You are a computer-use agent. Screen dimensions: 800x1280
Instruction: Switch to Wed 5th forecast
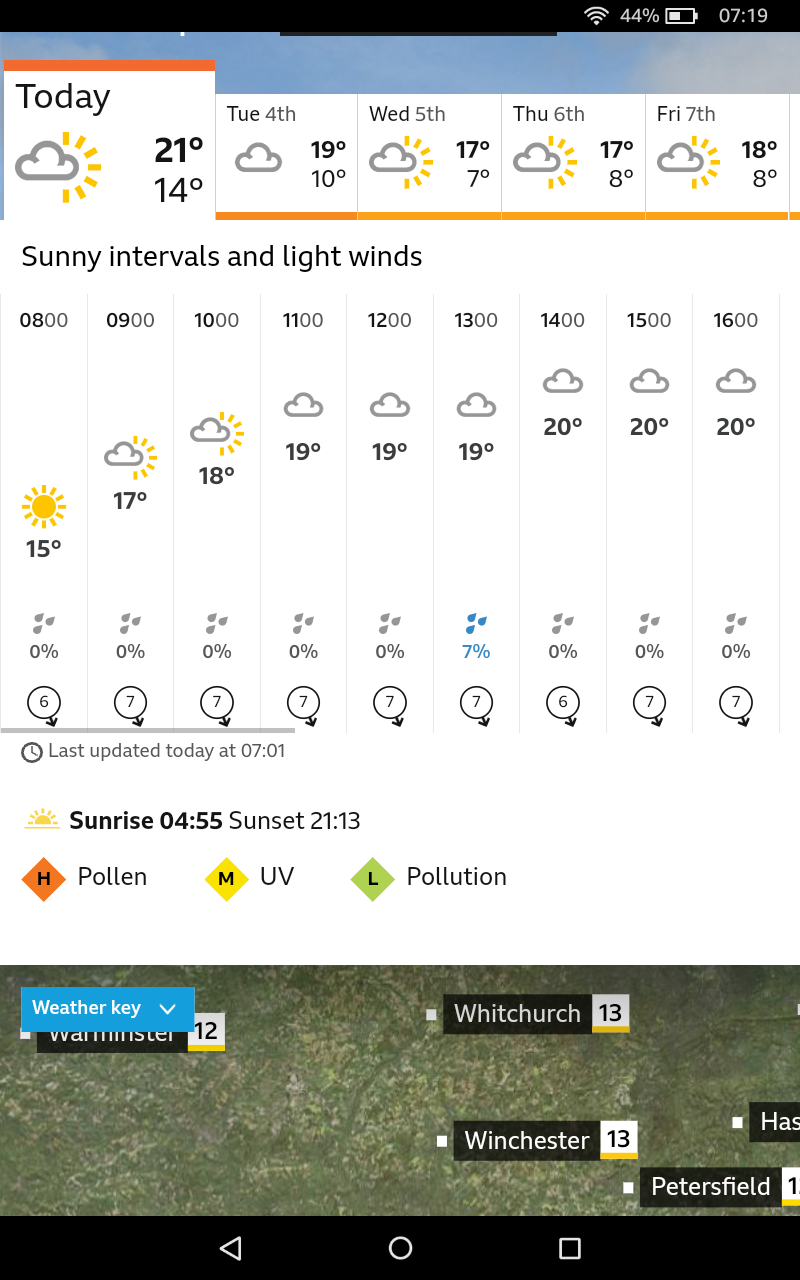pos(429,155)
